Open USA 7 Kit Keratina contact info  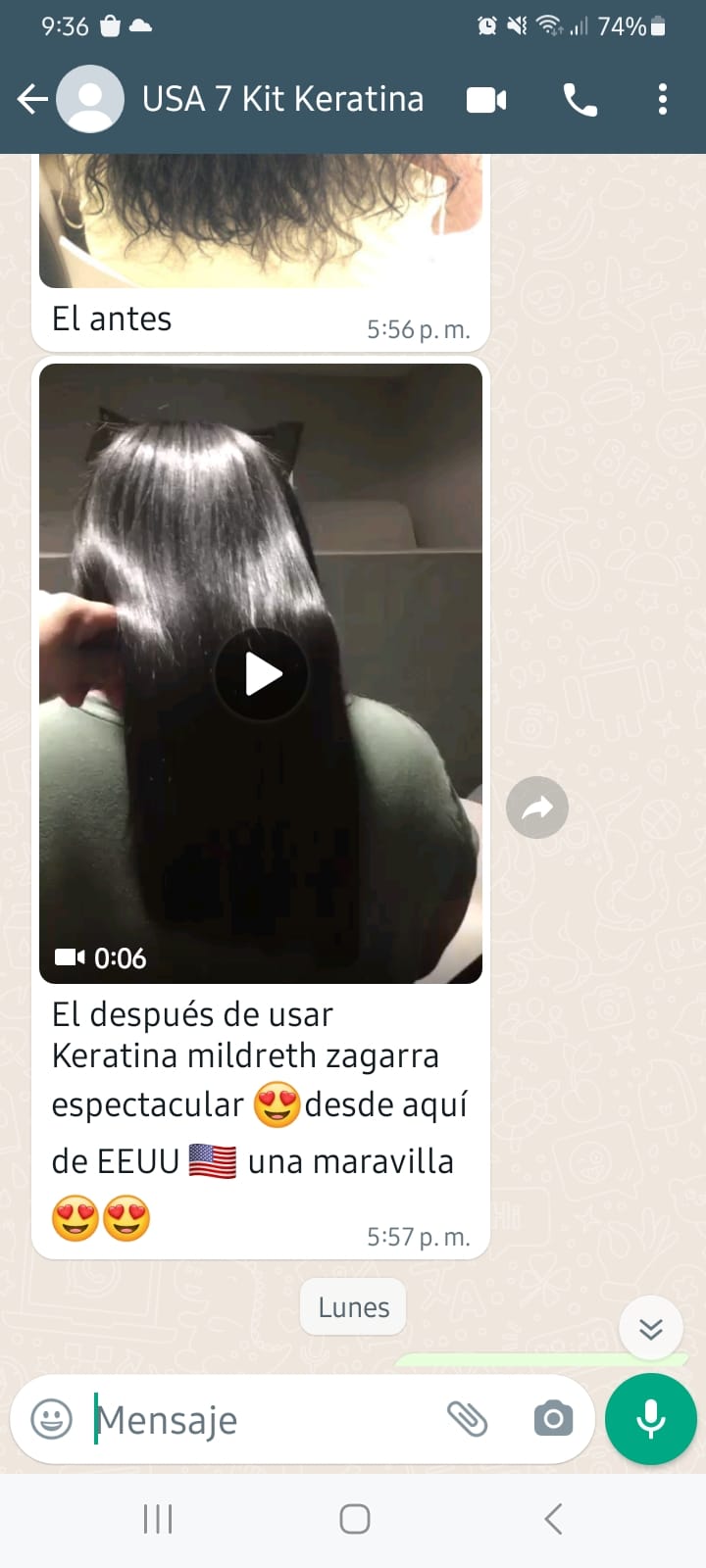tap(282, 99)
